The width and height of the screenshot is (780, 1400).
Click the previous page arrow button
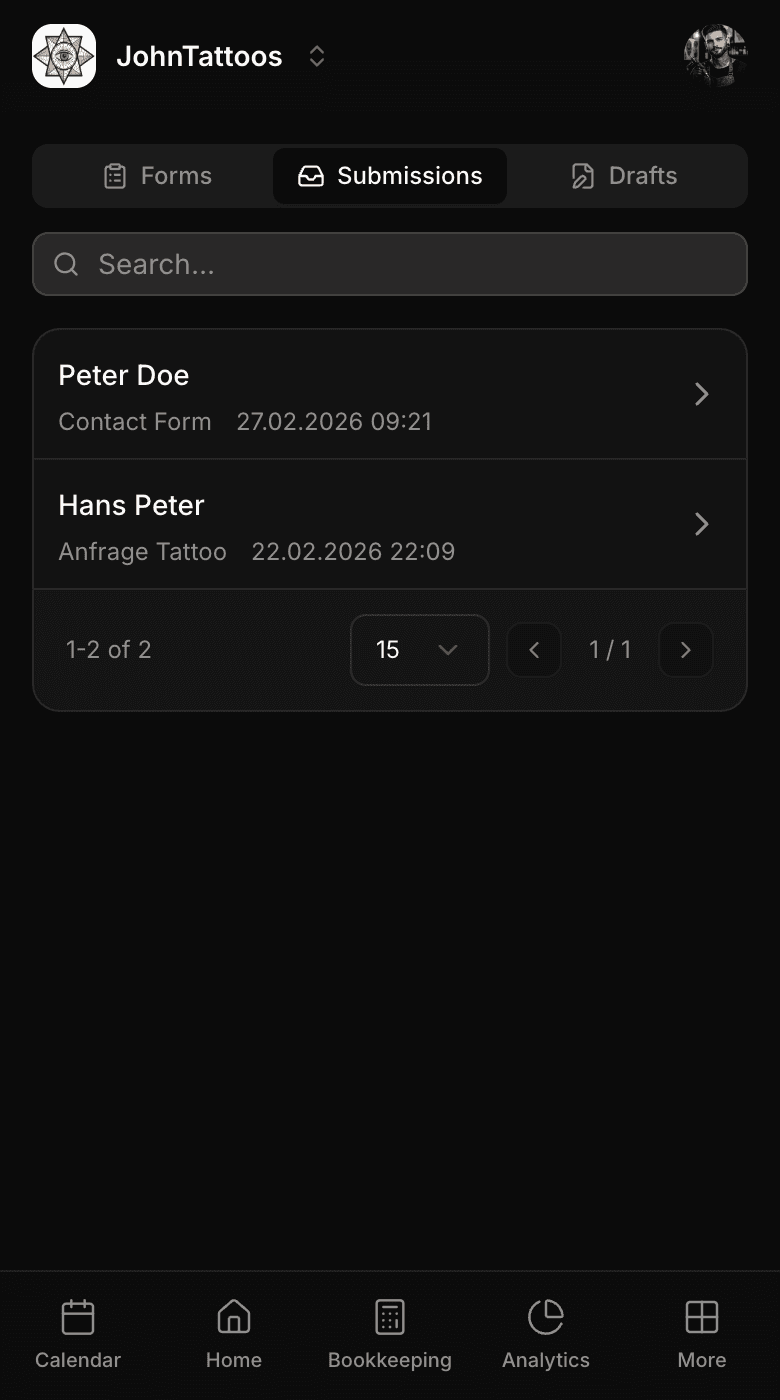pos(534,650)
